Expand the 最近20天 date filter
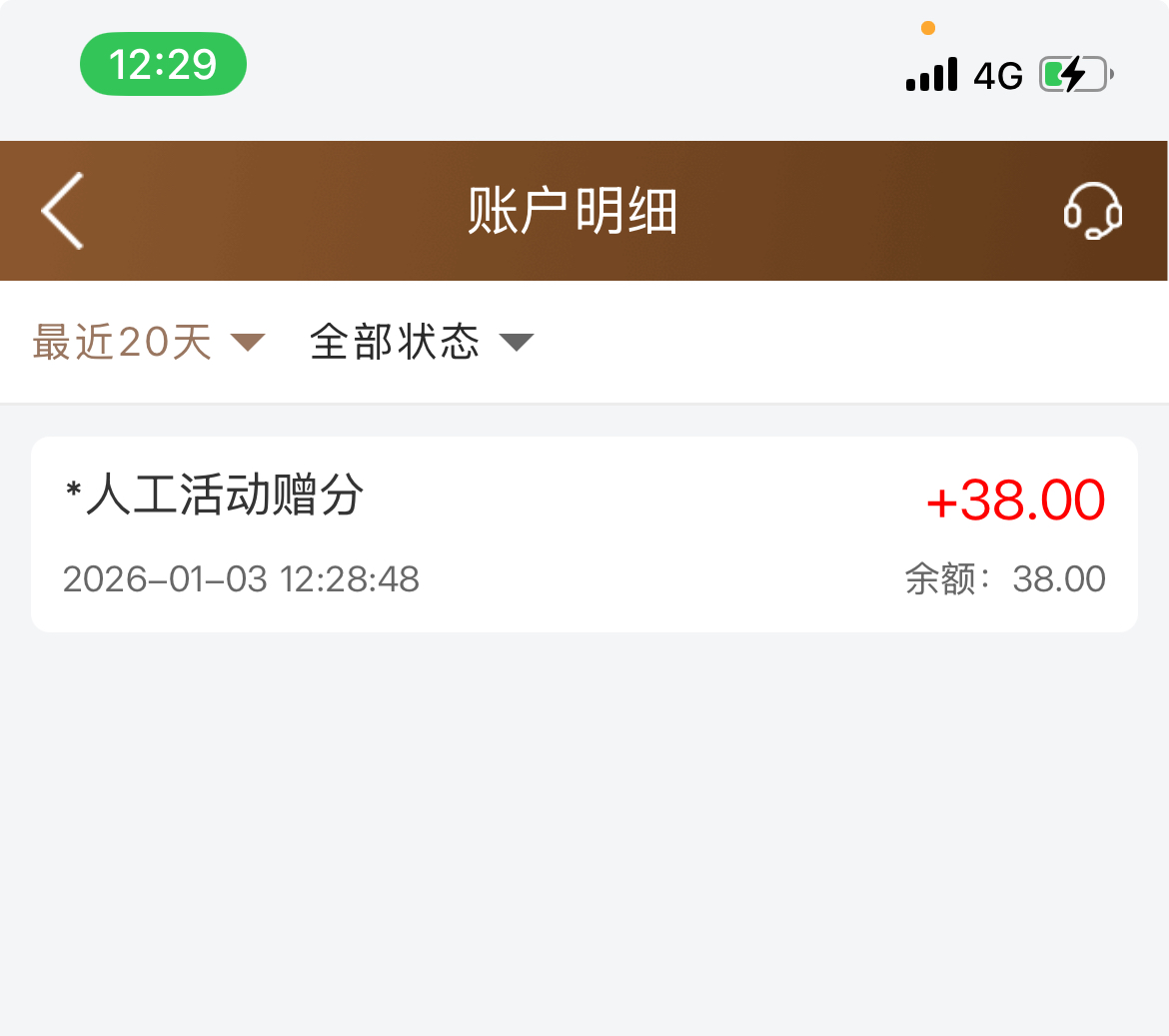 tap(148, 343)
